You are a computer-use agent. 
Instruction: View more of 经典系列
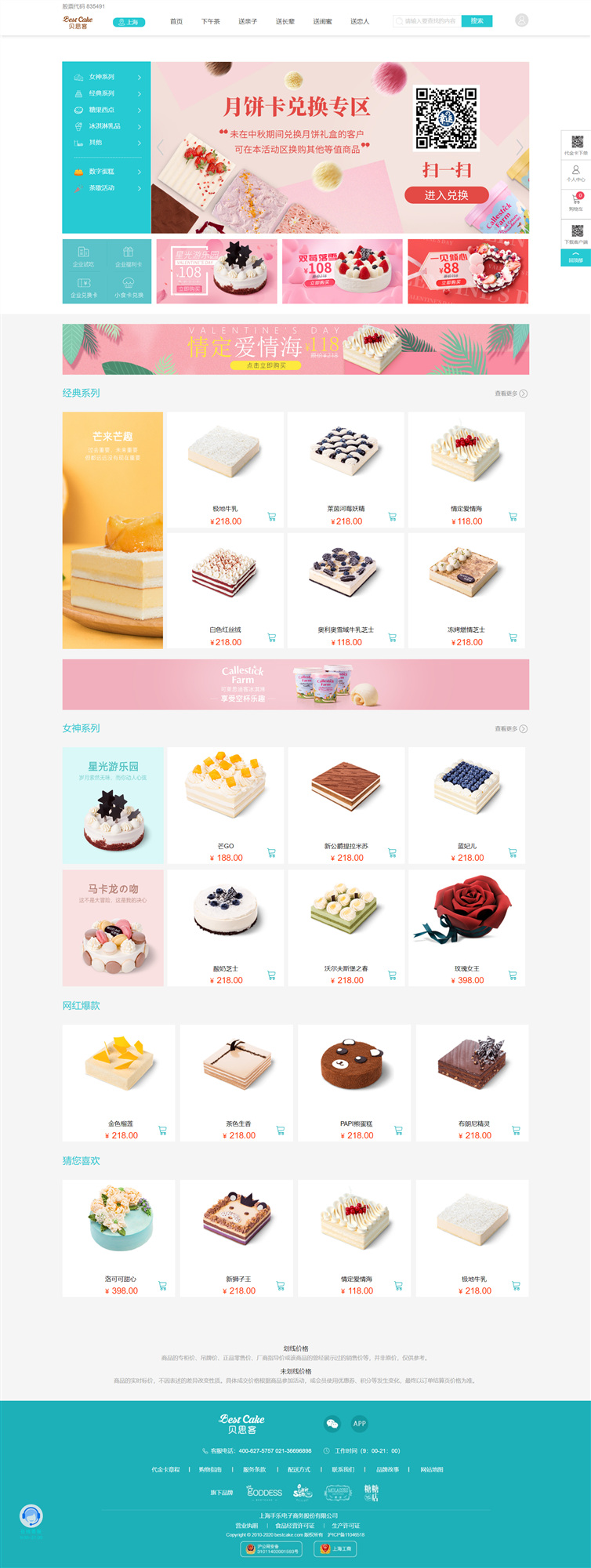[x=510, y=394]
